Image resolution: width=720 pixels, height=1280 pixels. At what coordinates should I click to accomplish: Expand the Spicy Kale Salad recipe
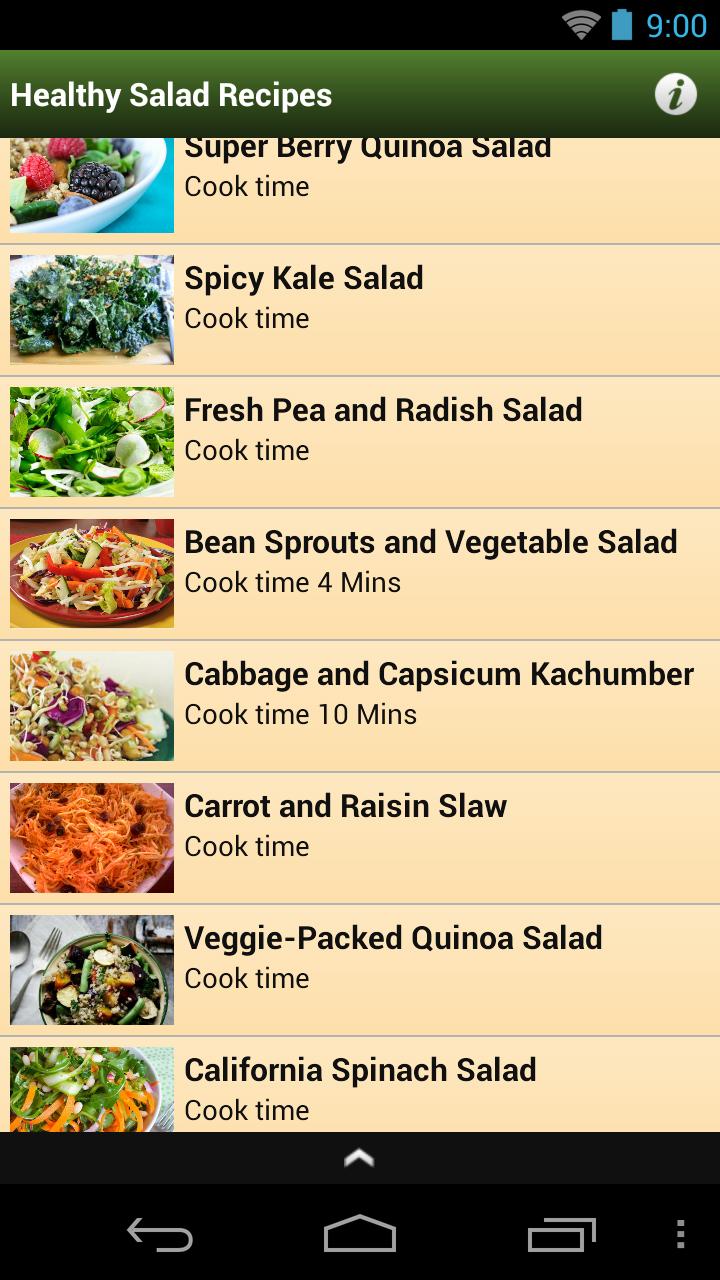tap(400, 309)
